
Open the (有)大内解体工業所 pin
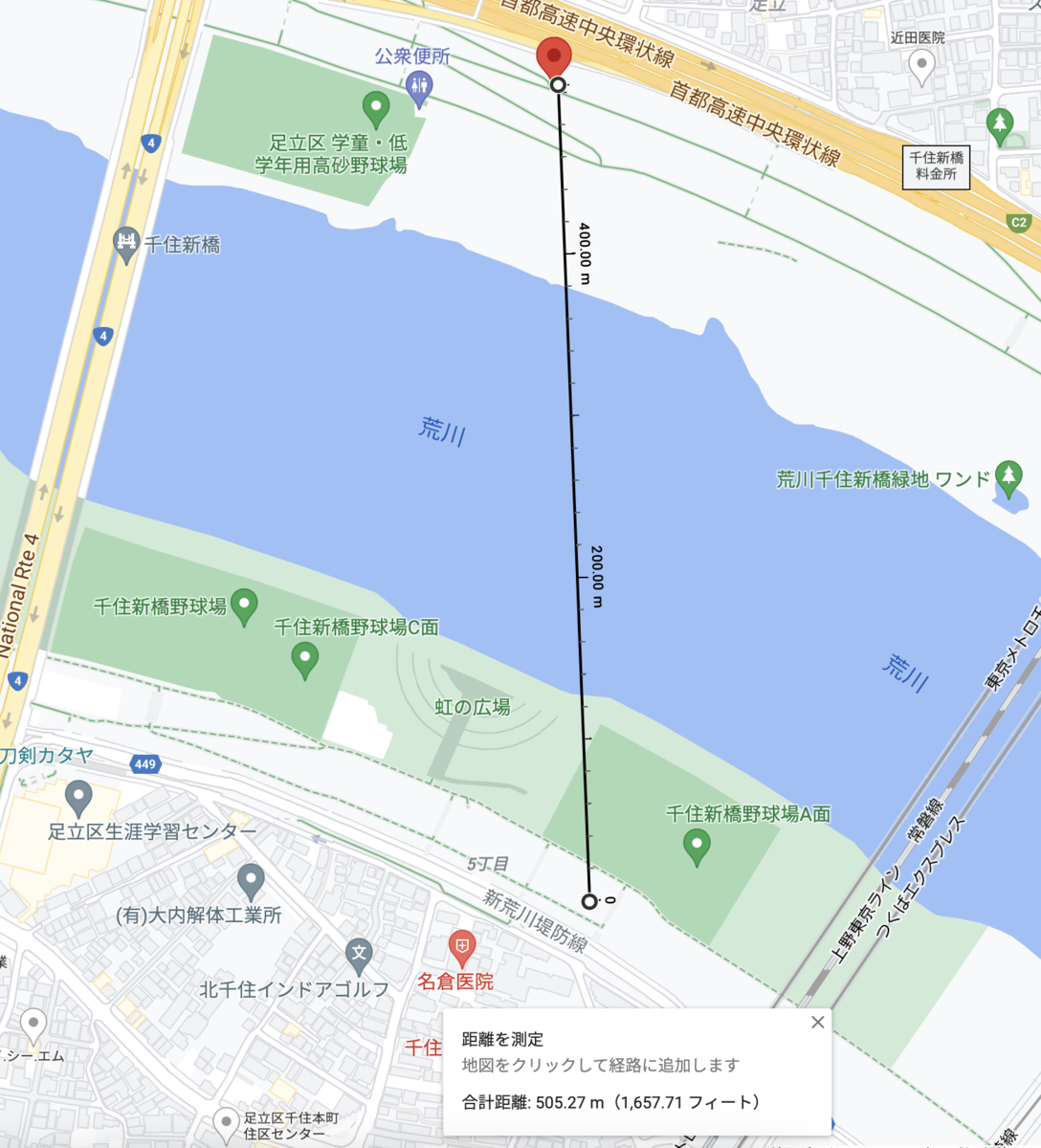(x=251, y=879)
